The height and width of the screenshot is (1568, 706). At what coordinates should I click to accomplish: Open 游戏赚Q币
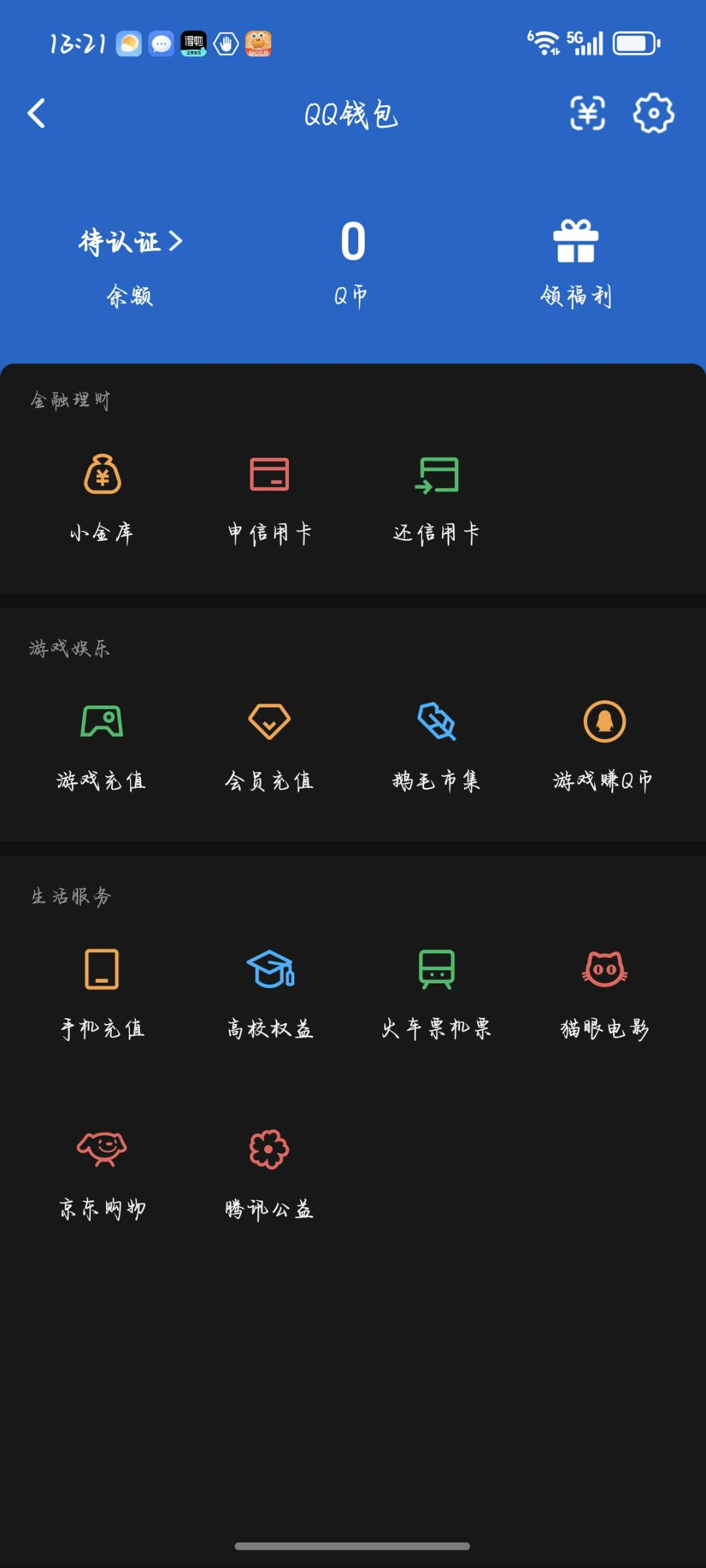(x=603, y=745)
